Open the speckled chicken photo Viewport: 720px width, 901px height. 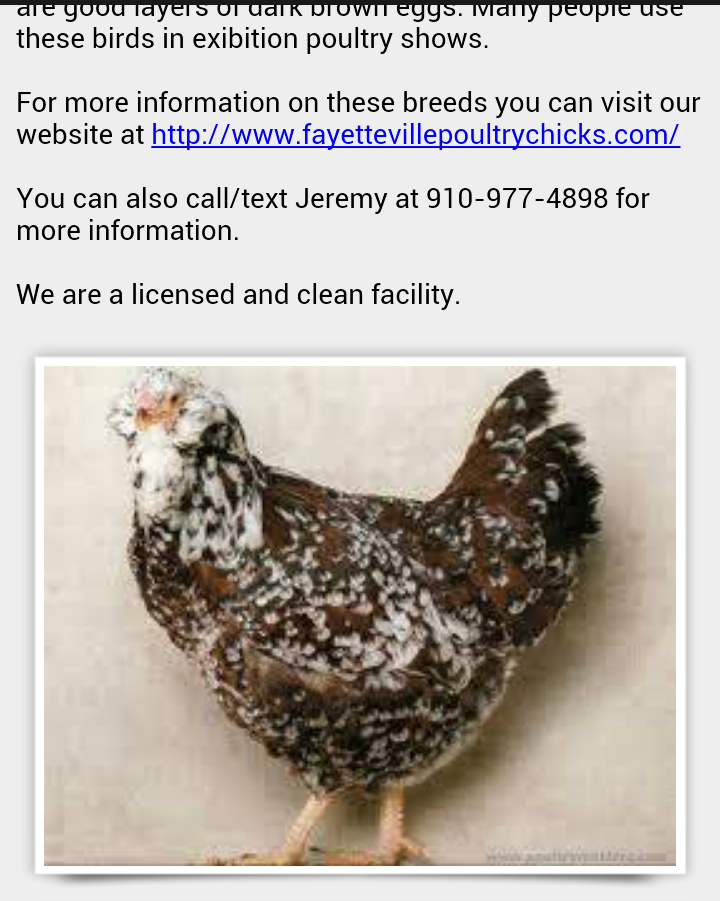click(x=360, y=615)
